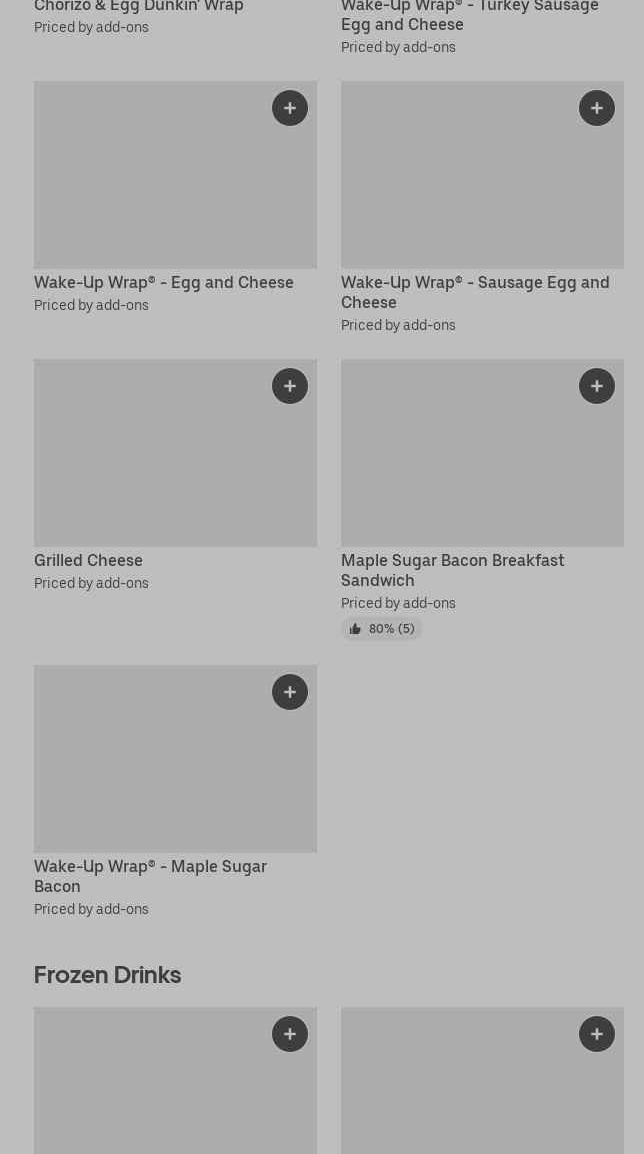Open Chorizo & Egg Dunkin' Wrap item

(x=138, y=7)
